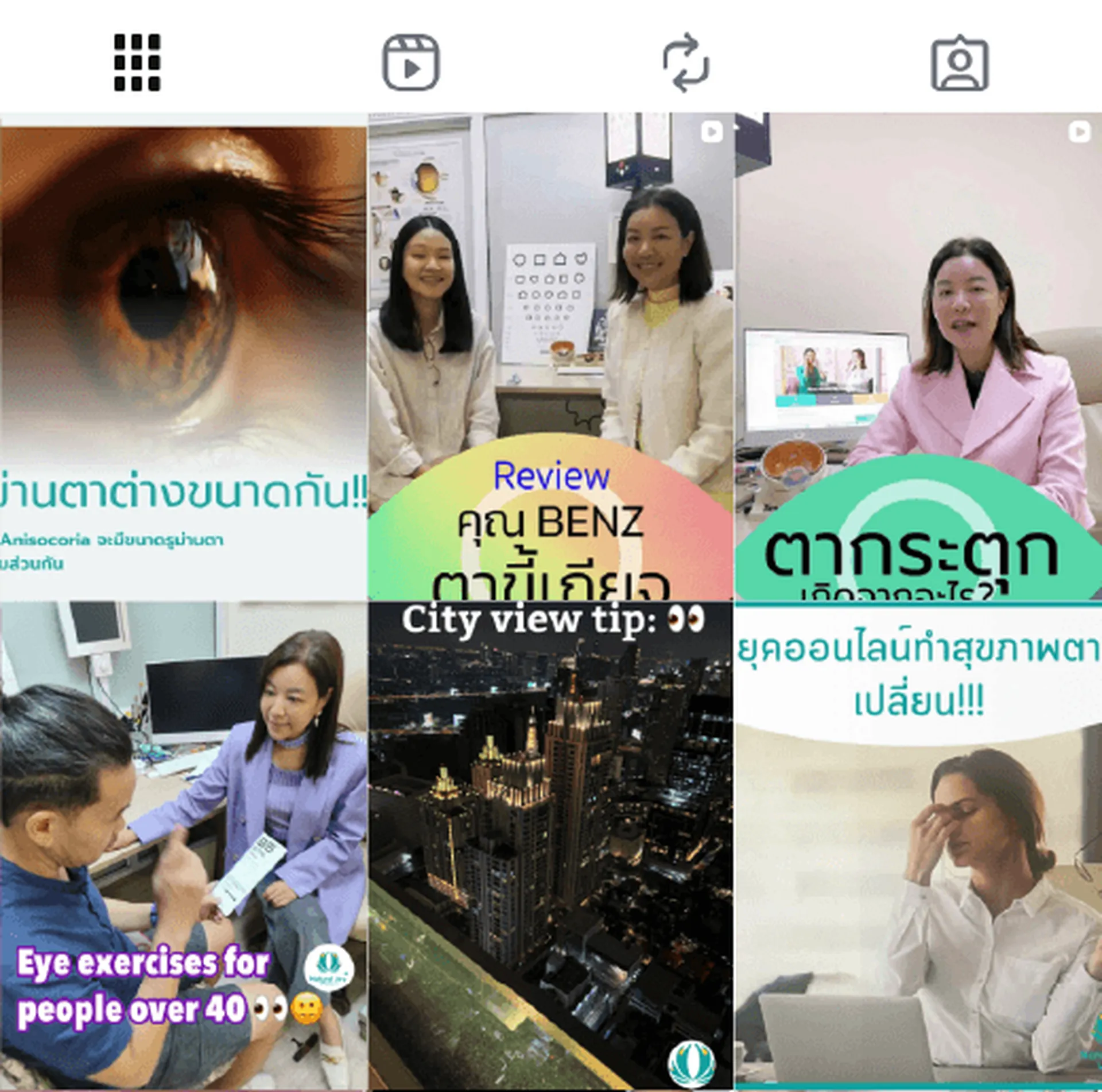Switch to the posts grid tab
This screenshot has height=1092, width=1102.
click(x=137, y=63)
